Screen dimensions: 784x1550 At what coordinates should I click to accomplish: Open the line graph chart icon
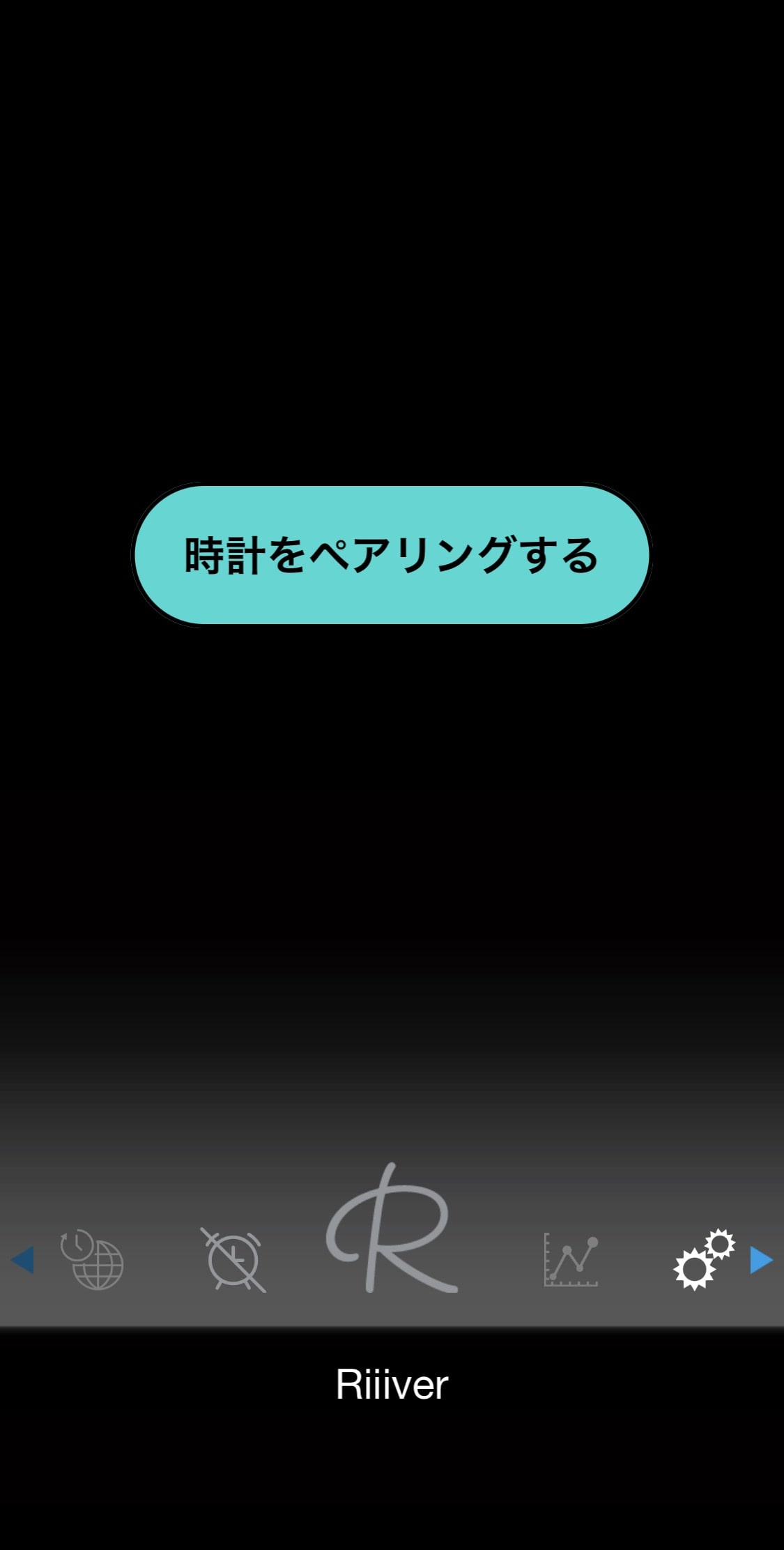point(571,1259)
